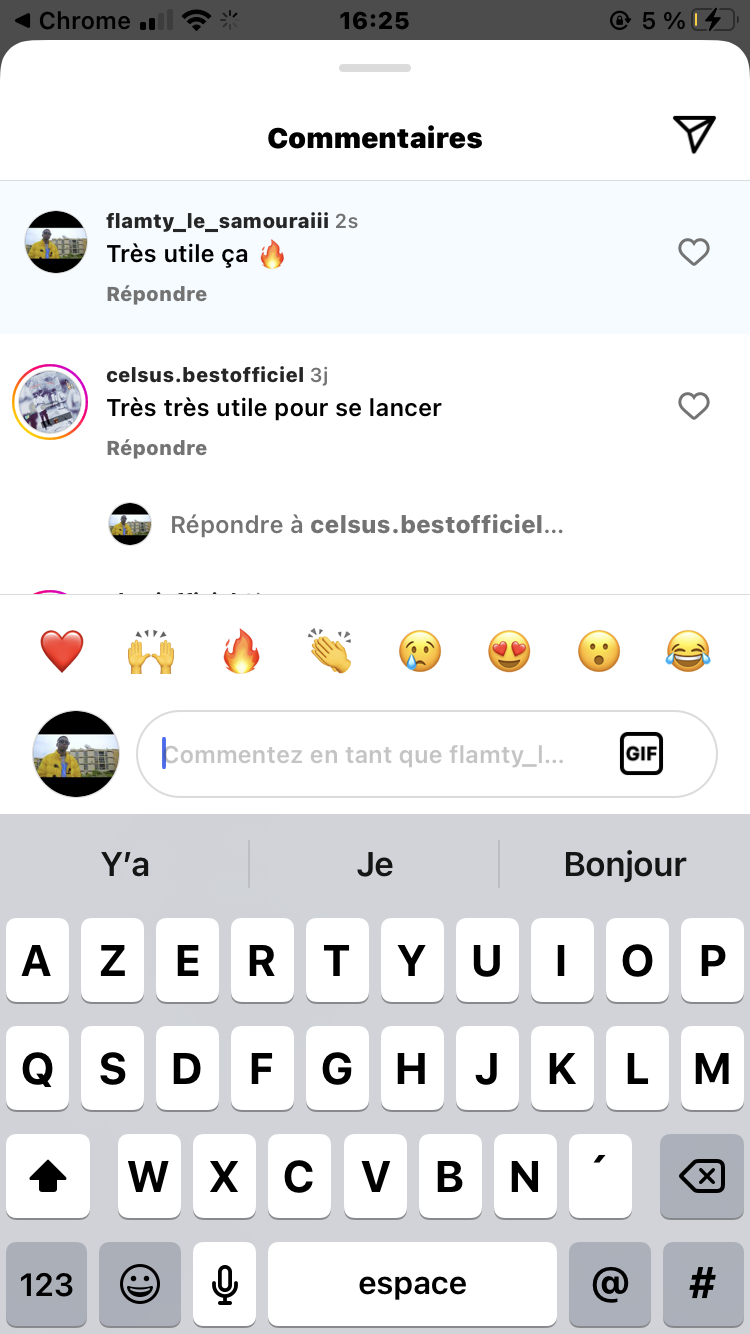Add the clapping hands emoji
The height and width of the screenshot is (1334, 750).
330,652
